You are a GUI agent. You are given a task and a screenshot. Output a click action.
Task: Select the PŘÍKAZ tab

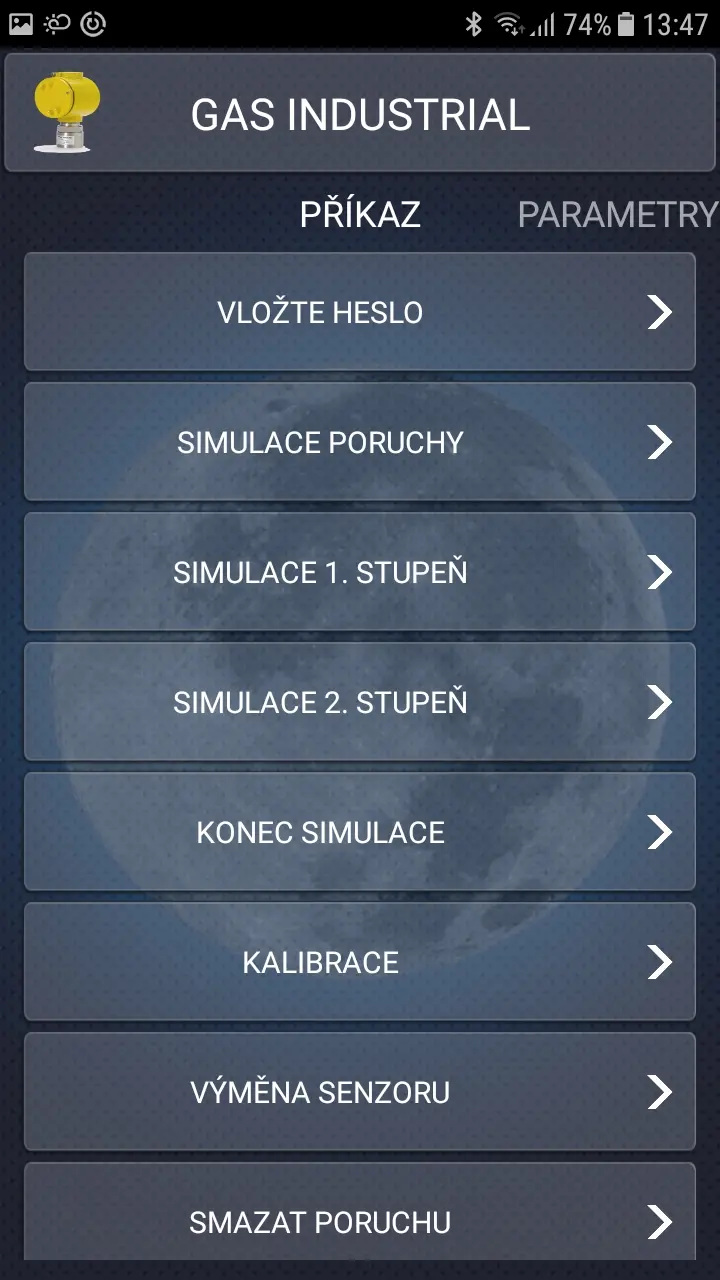360,214
